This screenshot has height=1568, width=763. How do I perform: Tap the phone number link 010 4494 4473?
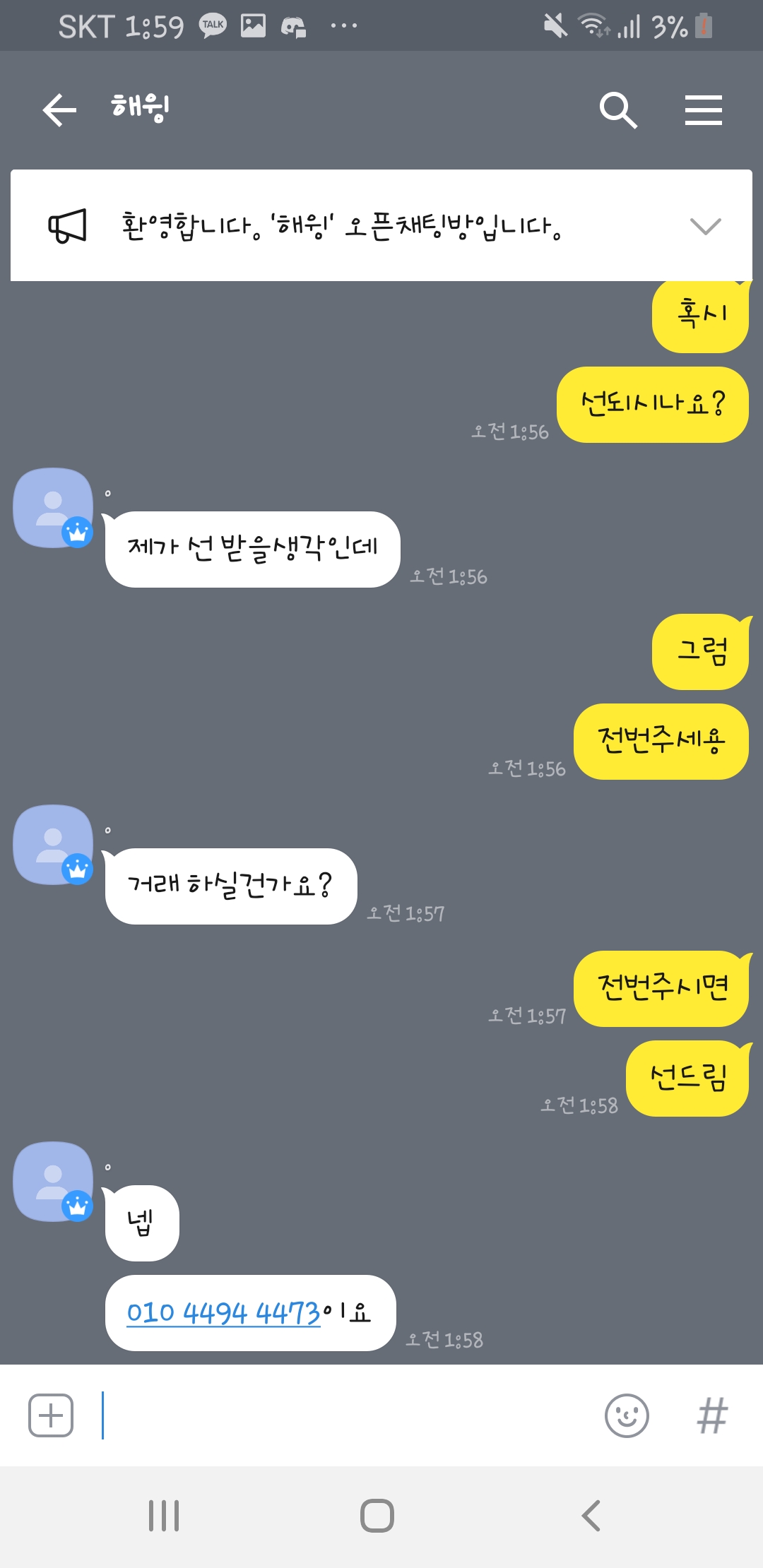tap(223, 1313)
